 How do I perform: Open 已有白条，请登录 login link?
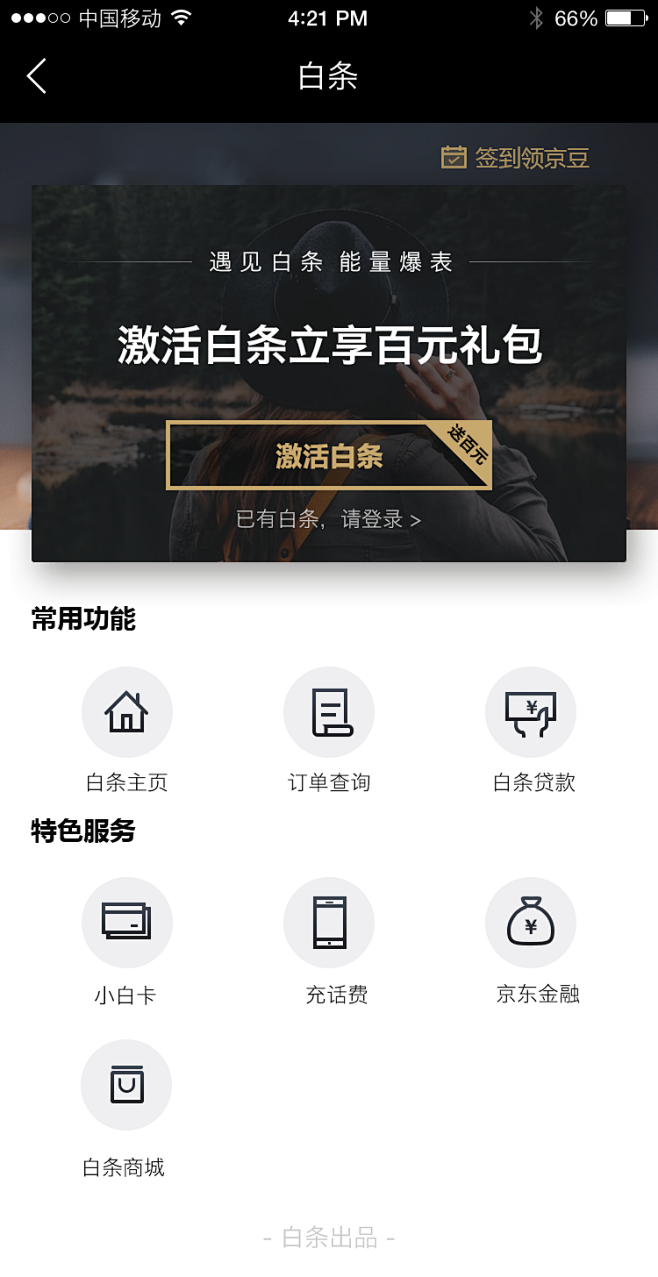coord(328,519)
